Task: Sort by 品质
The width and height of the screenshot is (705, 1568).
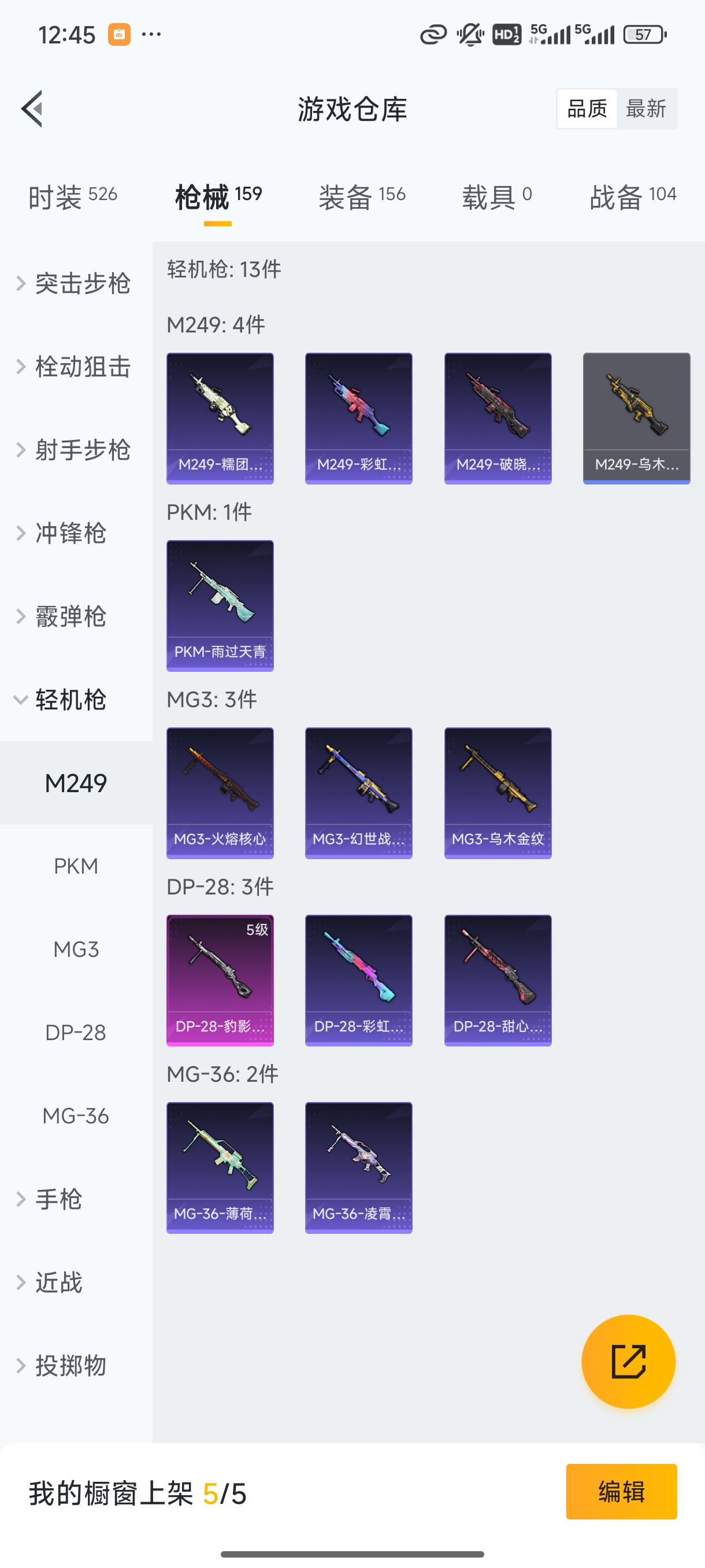Action: pyautogui.click(x=587, y=109)
